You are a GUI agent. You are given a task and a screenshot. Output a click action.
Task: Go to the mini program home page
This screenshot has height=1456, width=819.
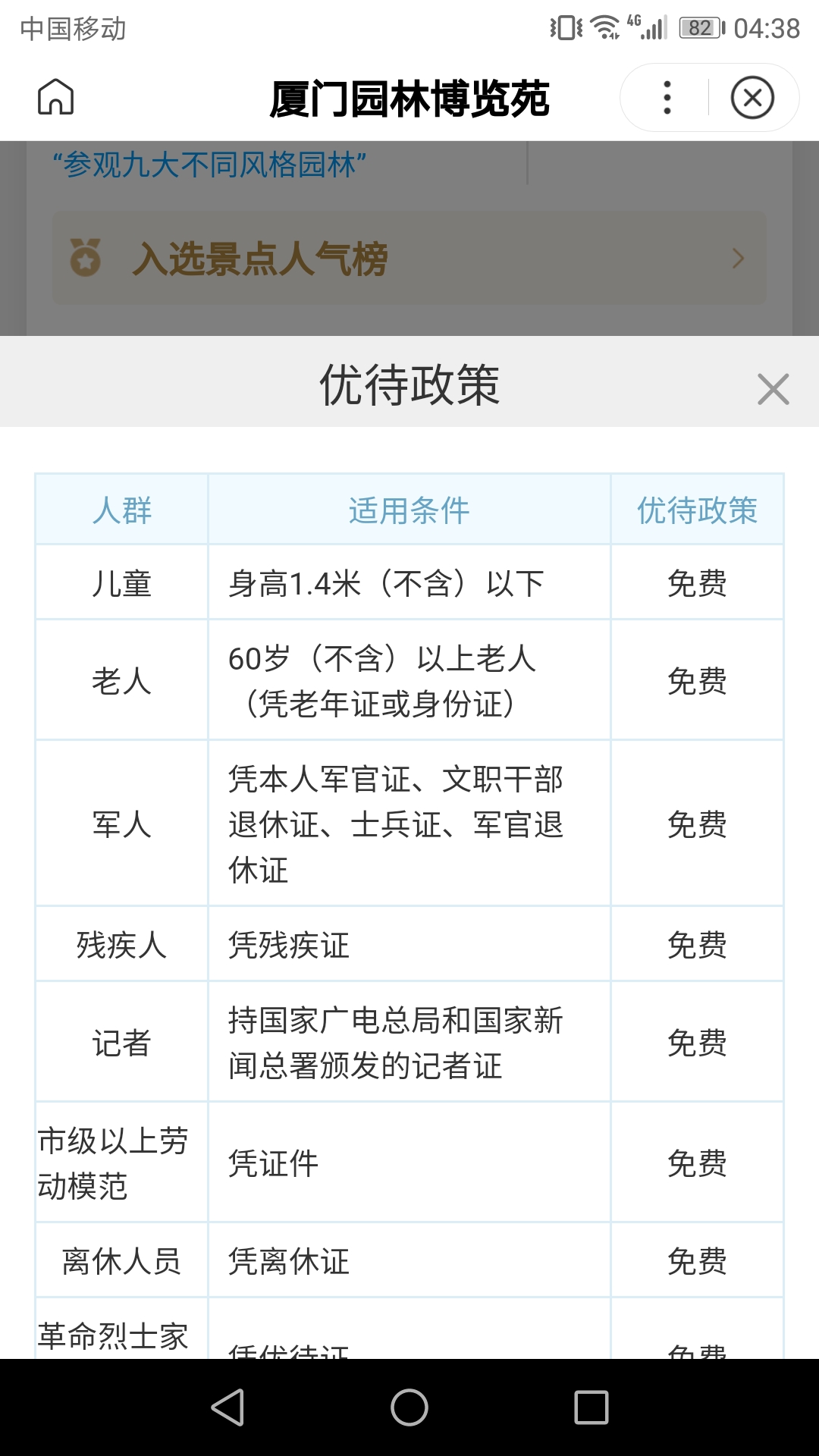coord(56,97)
